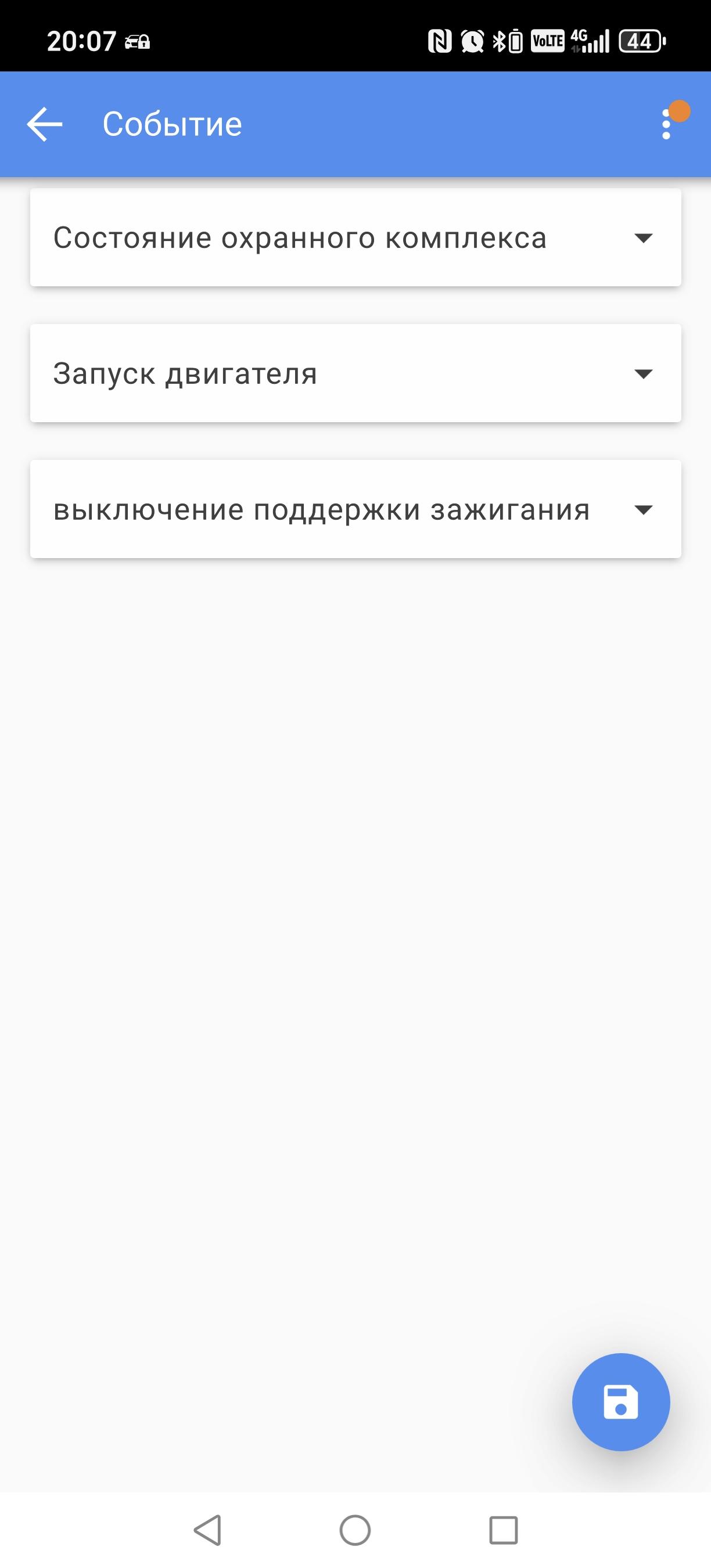Tap the system home button

point(355,1530)
